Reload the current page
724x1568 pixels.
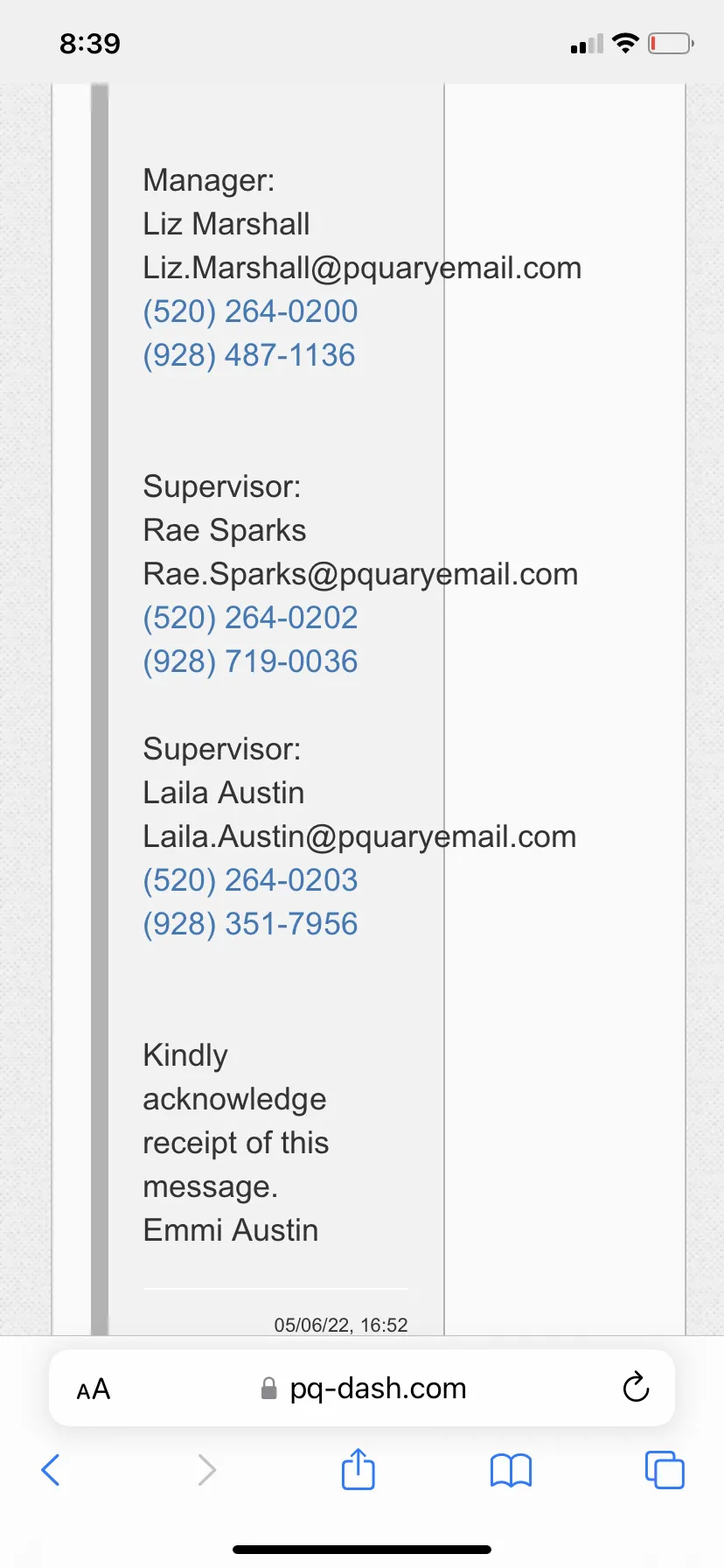click(636, 1387)
